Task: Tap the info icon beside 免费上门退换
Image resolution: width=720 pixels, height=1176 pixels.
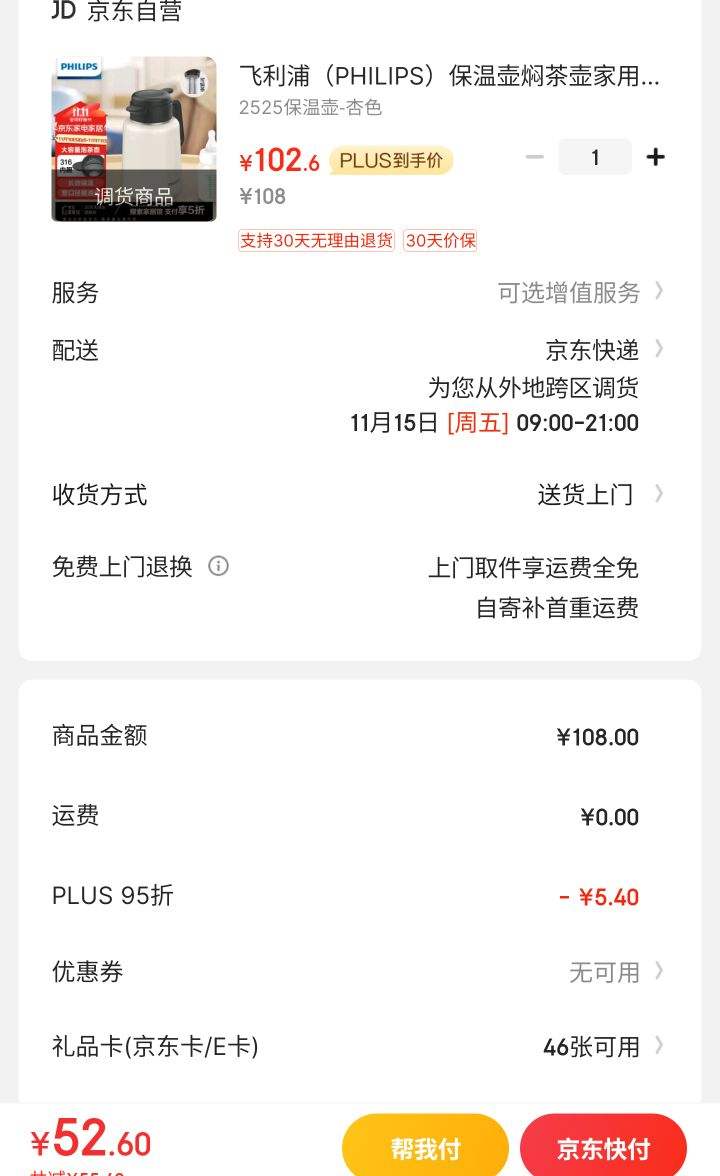Action: 218,567
